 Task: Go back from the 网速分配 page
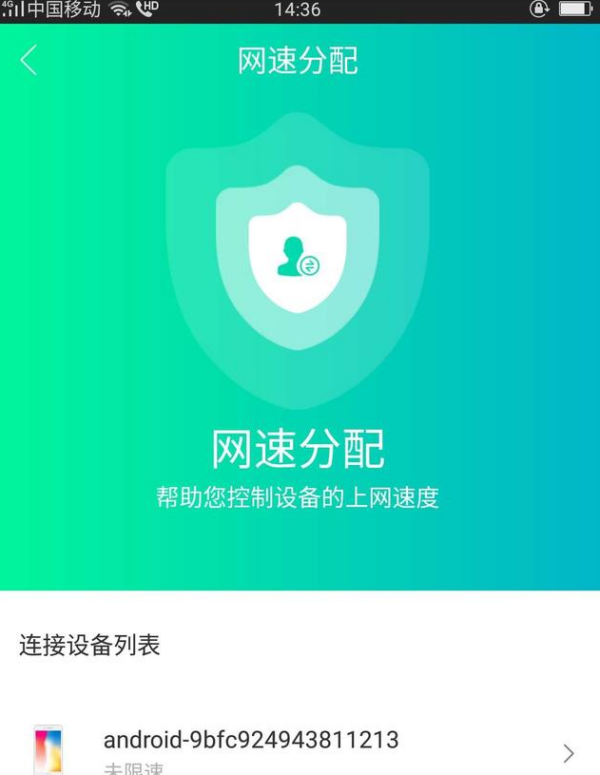click(x=28, y=60)
